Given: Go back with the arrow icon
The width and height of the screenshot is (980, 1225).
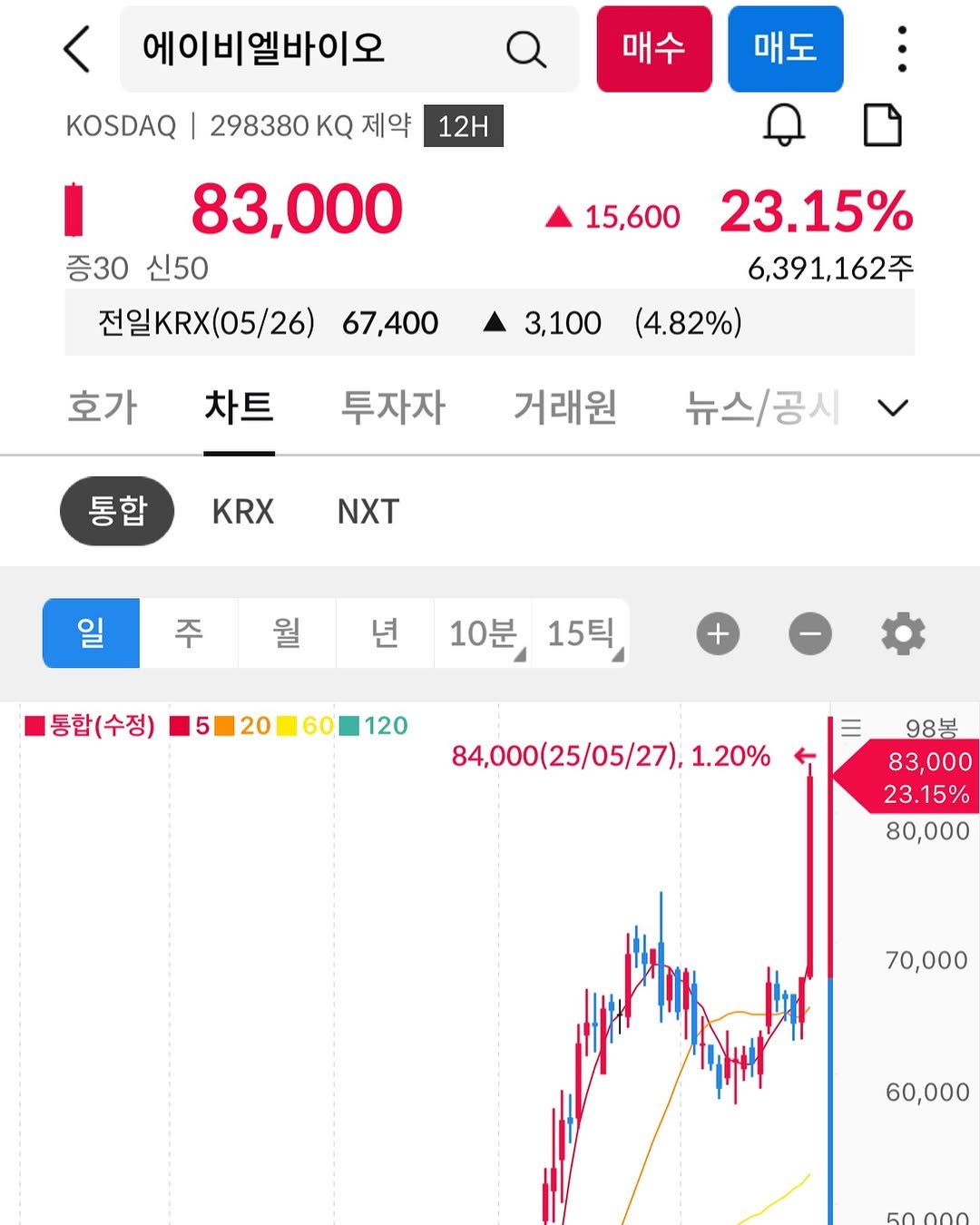Looking at the screenshot, I should tap(78, 49).
